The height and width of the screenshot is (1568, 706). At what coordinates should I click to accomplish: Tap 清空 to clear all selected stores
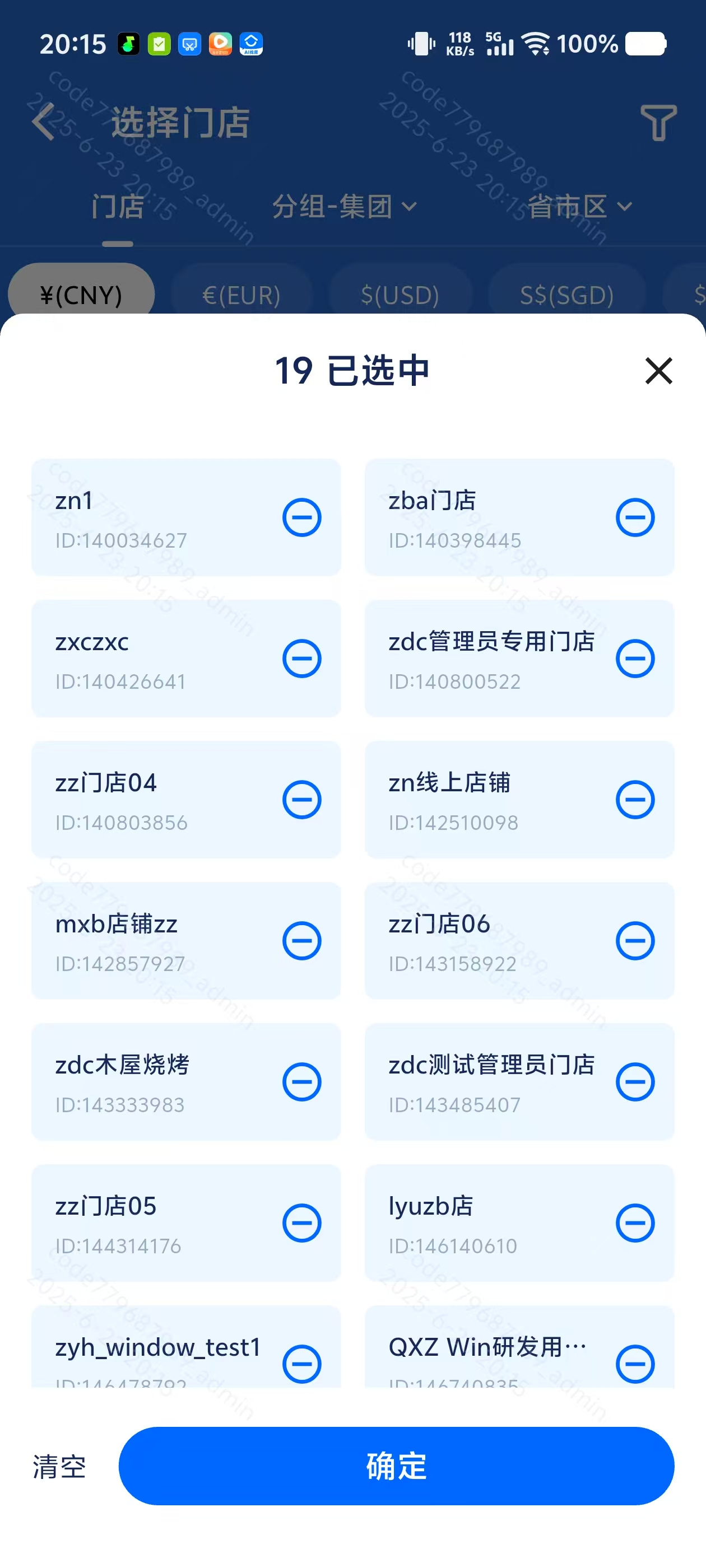[x=59, y=1466]
